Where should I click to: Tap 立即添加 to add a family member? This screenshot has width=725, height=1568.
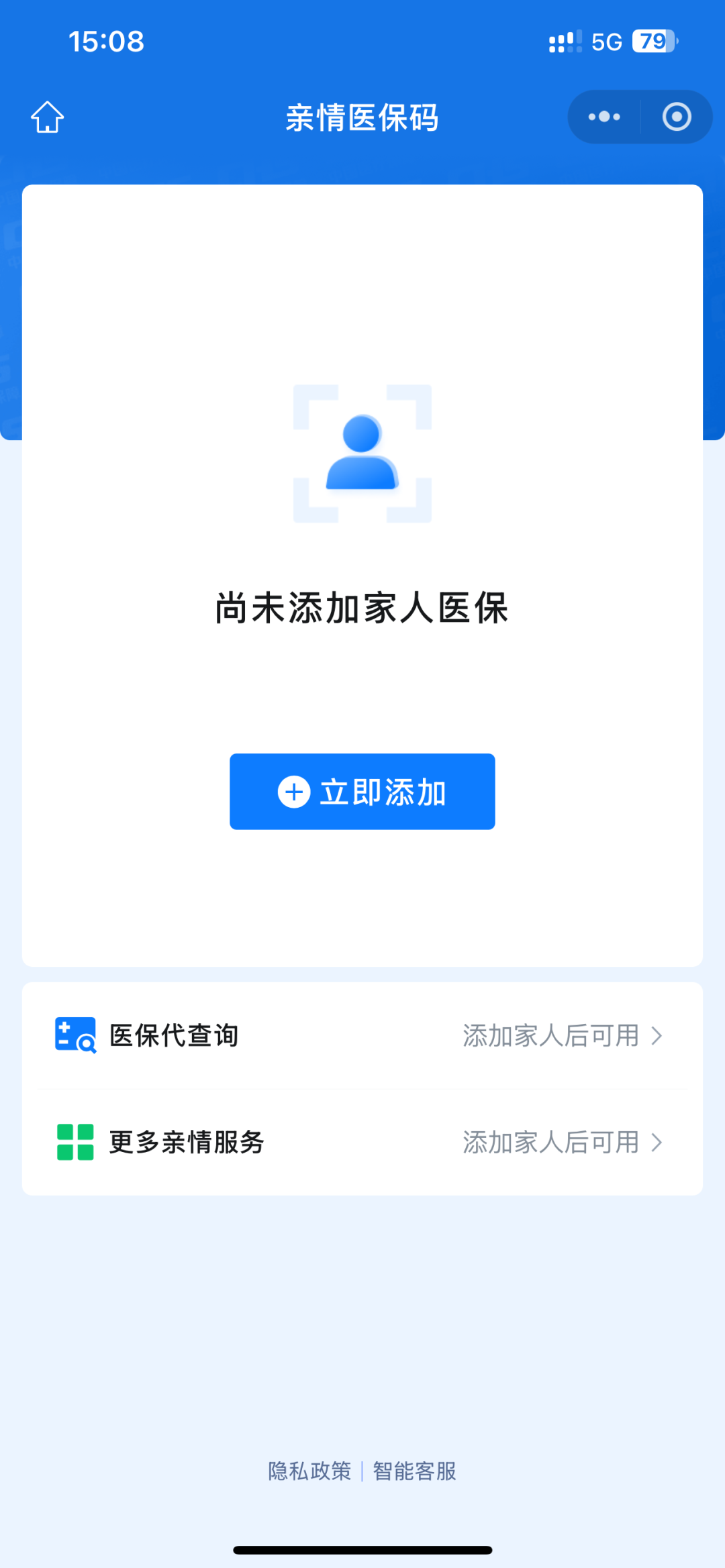(362, 792)
